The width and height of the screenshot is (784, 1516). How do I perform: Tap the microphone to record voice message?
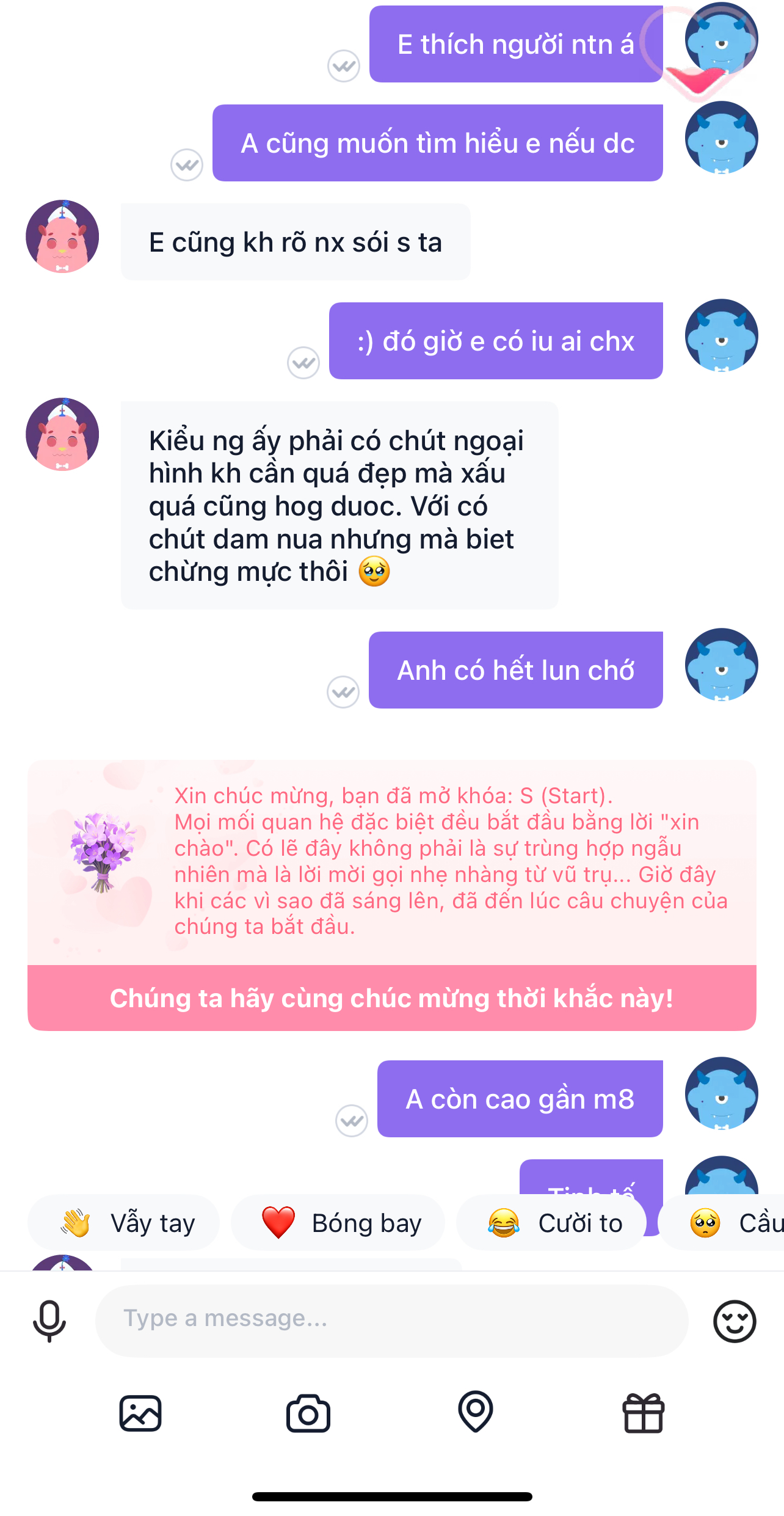49,1321
